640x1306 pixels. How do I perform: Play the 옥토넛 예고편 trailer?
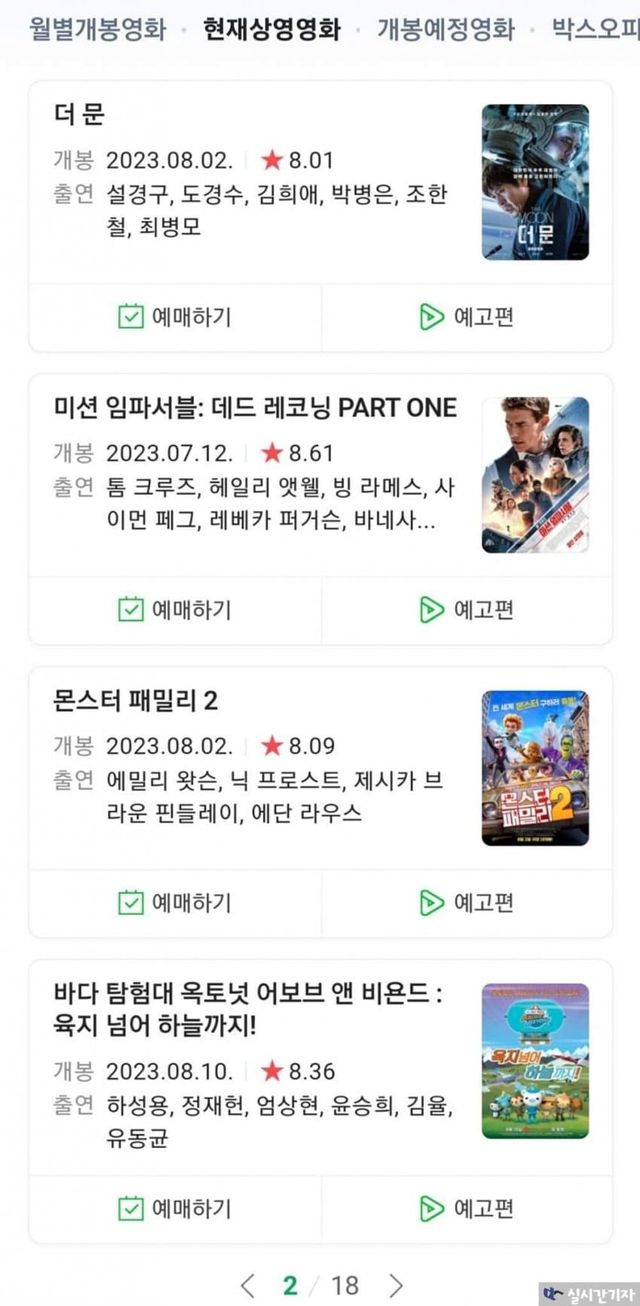pos(466,1208)
